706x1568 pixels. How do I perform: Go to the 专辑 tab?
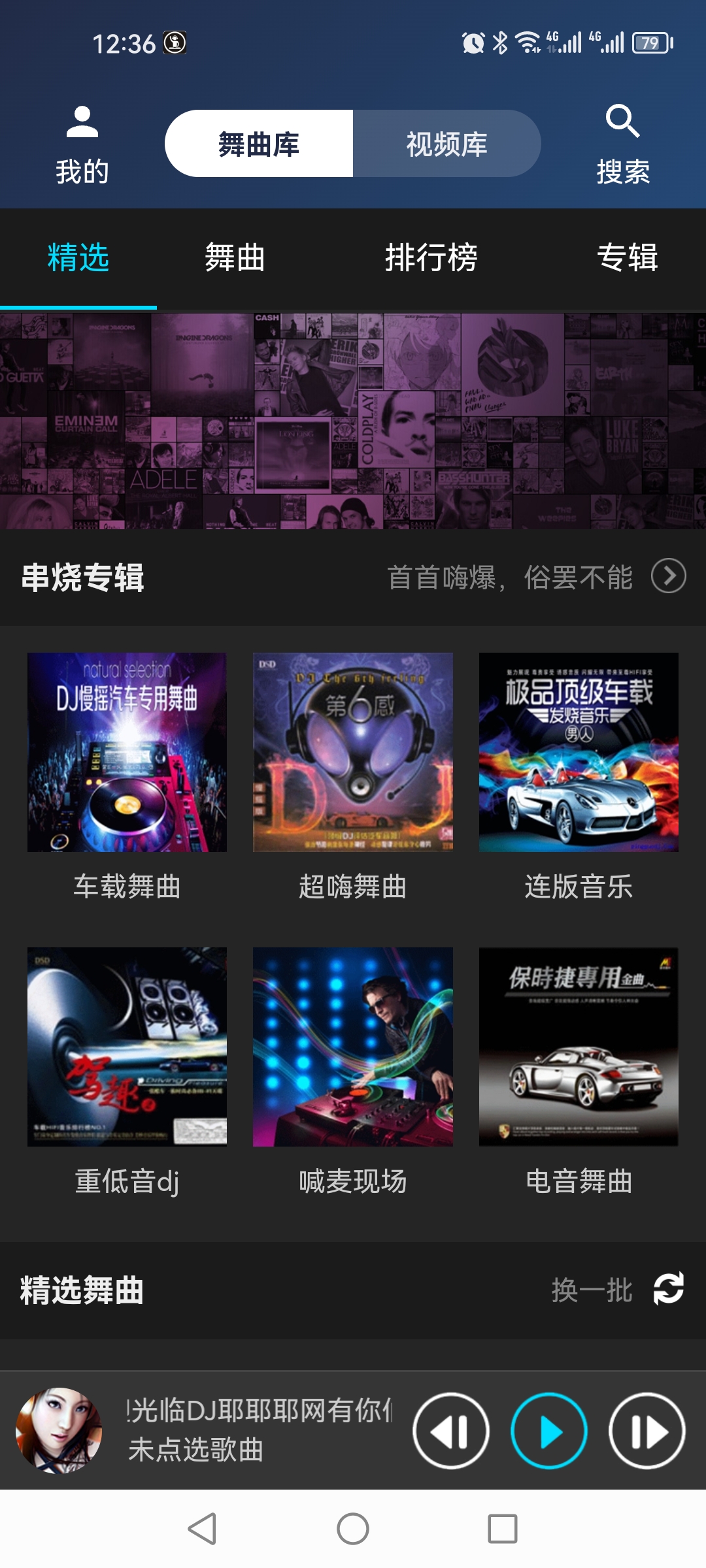pos(627,257)
